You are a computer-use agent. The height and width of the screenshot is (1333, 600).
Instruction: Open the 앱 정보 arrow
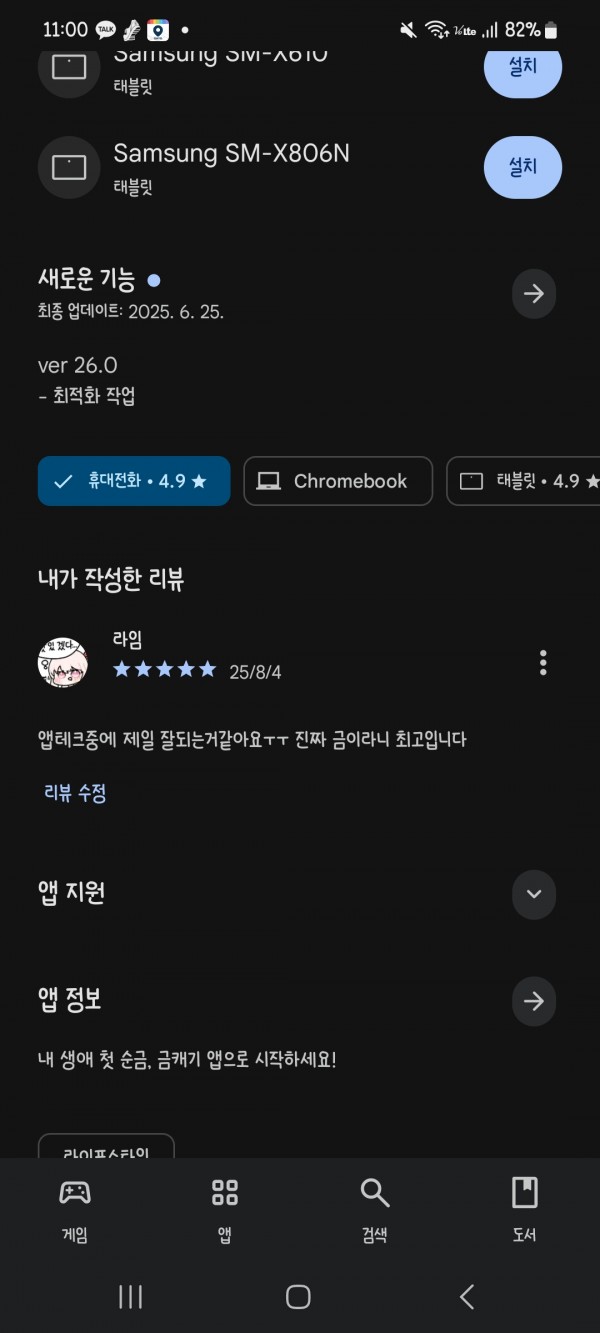(534, 1000)
